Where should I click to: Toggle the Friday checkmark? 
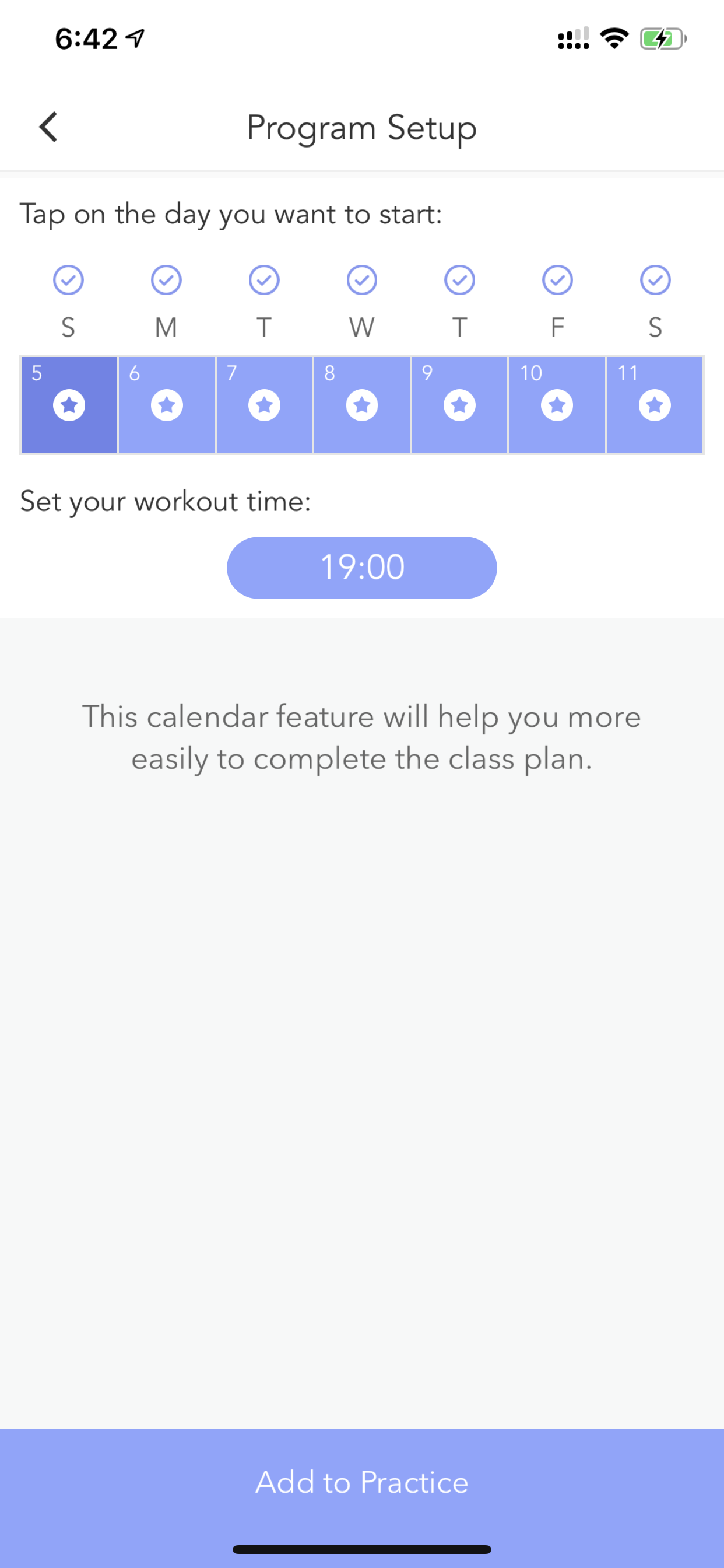click(x=557, y=280)
